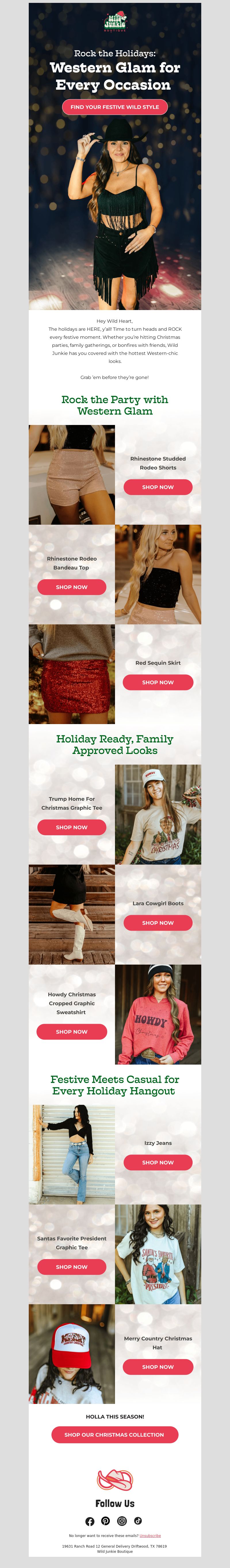Shop the Howdy Christmas Cropped Graphic Sweatshirt
This screenshot has height=1568, width=230.
[72, 1032]
